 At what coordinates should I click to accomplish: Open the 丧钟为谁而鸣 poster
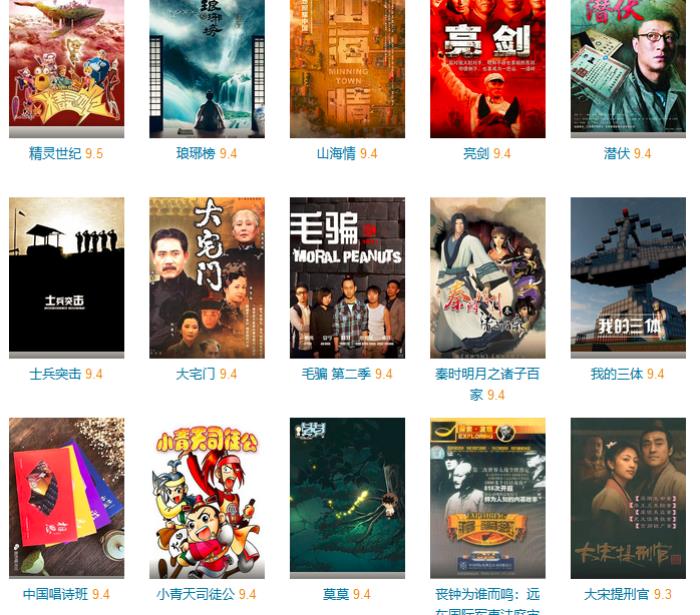[488, 497]
